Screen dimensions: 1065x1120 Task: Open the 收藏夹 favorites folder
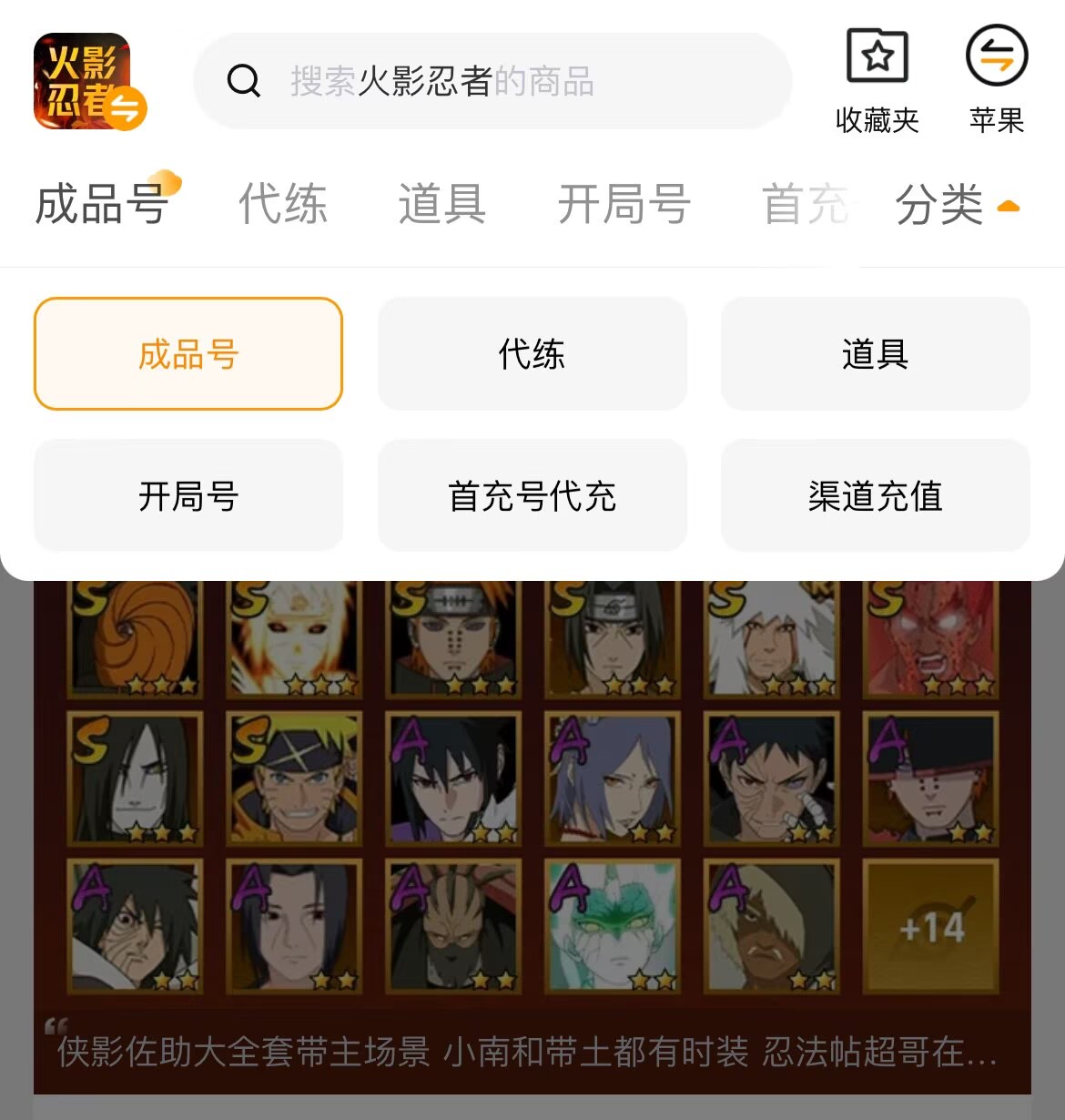coord(877,79)
